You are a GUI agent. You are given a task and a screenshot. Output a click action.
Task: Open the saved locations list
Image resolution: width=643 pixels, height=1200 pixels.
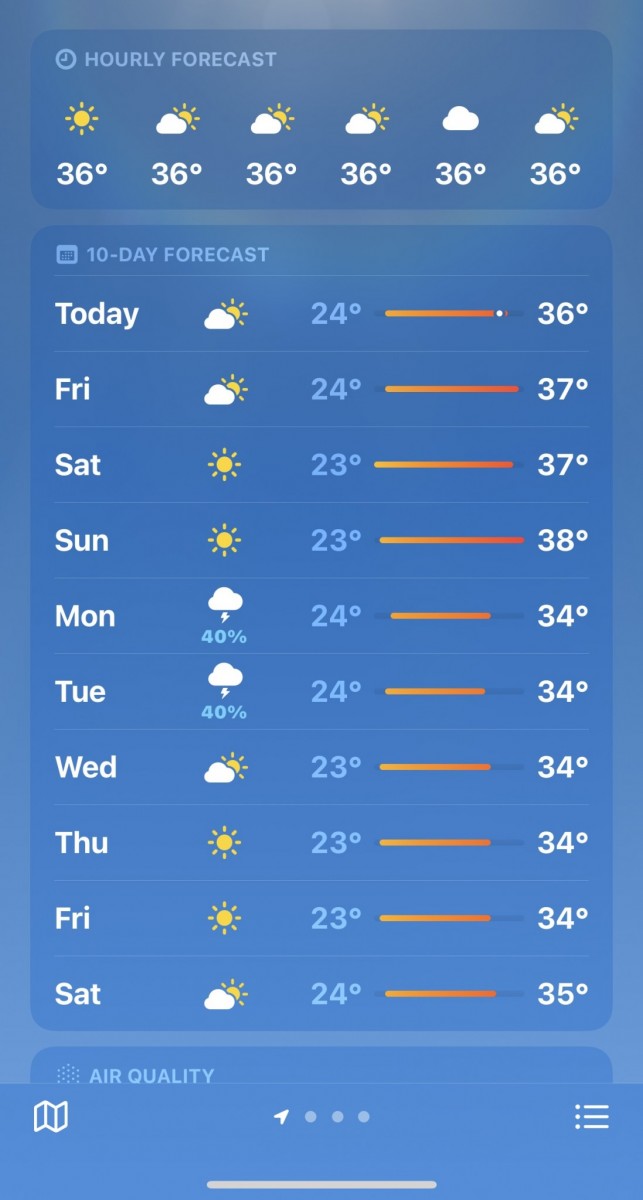pos(591,1117)
